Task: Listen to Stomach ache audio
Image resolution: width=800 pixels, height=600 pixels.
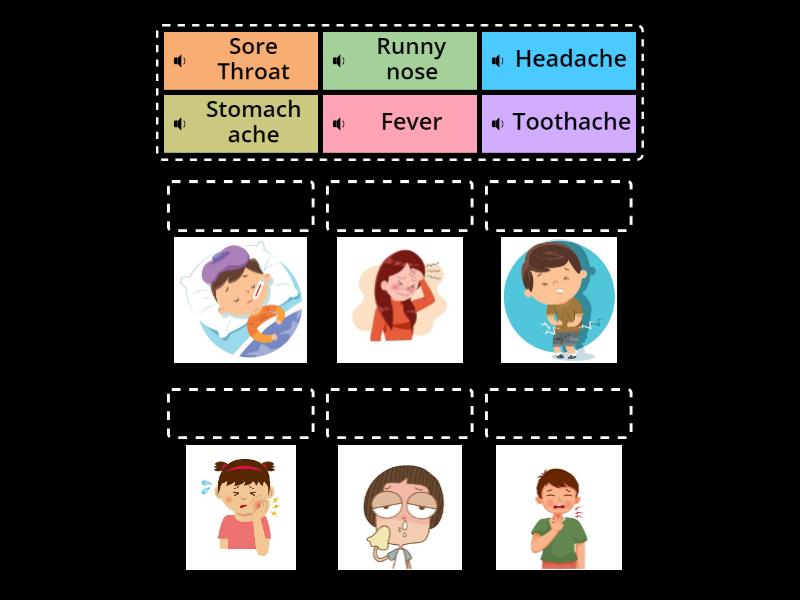Action: pyautogui.click(x=180, y=124)
